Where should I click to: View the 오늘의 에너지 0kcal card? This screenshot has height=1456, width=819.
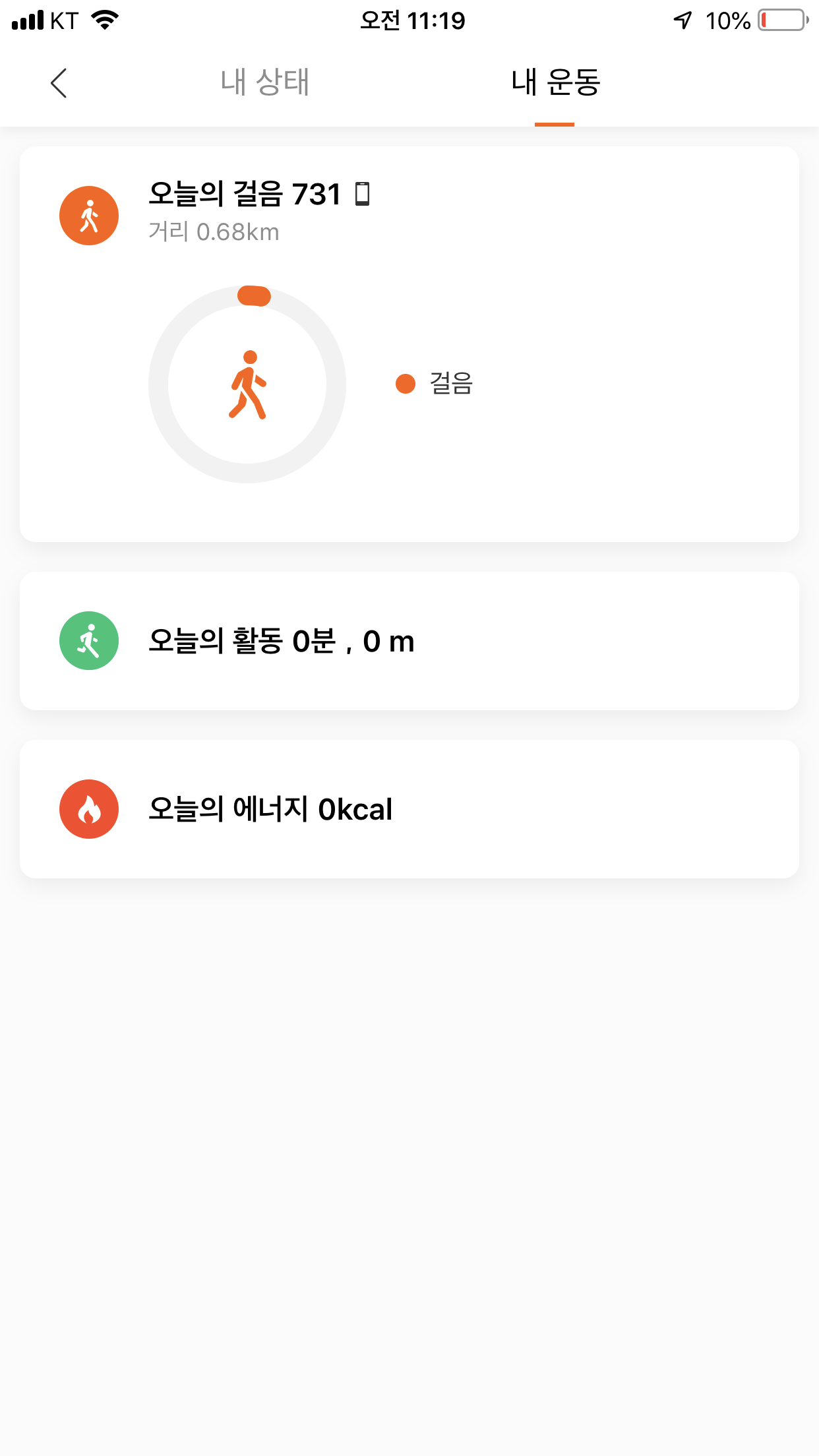409,809
